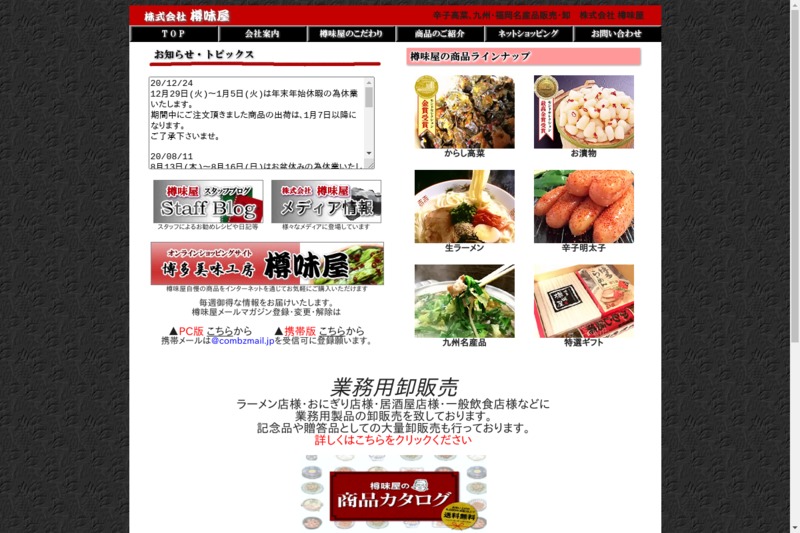800x533 pixels.
Task: Go to 会社案内 page
Action: point(262,34)
